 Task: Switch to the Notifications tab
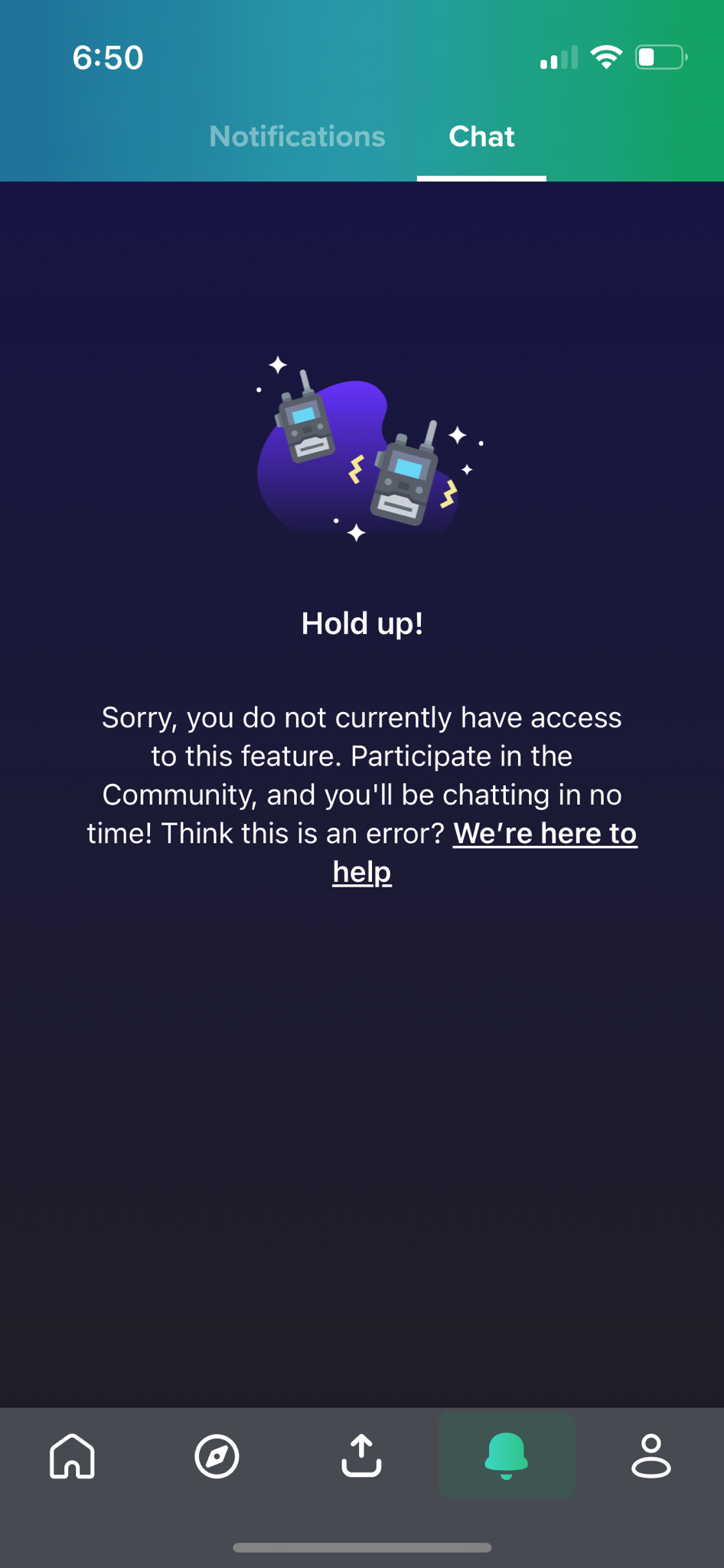[297, 137]
